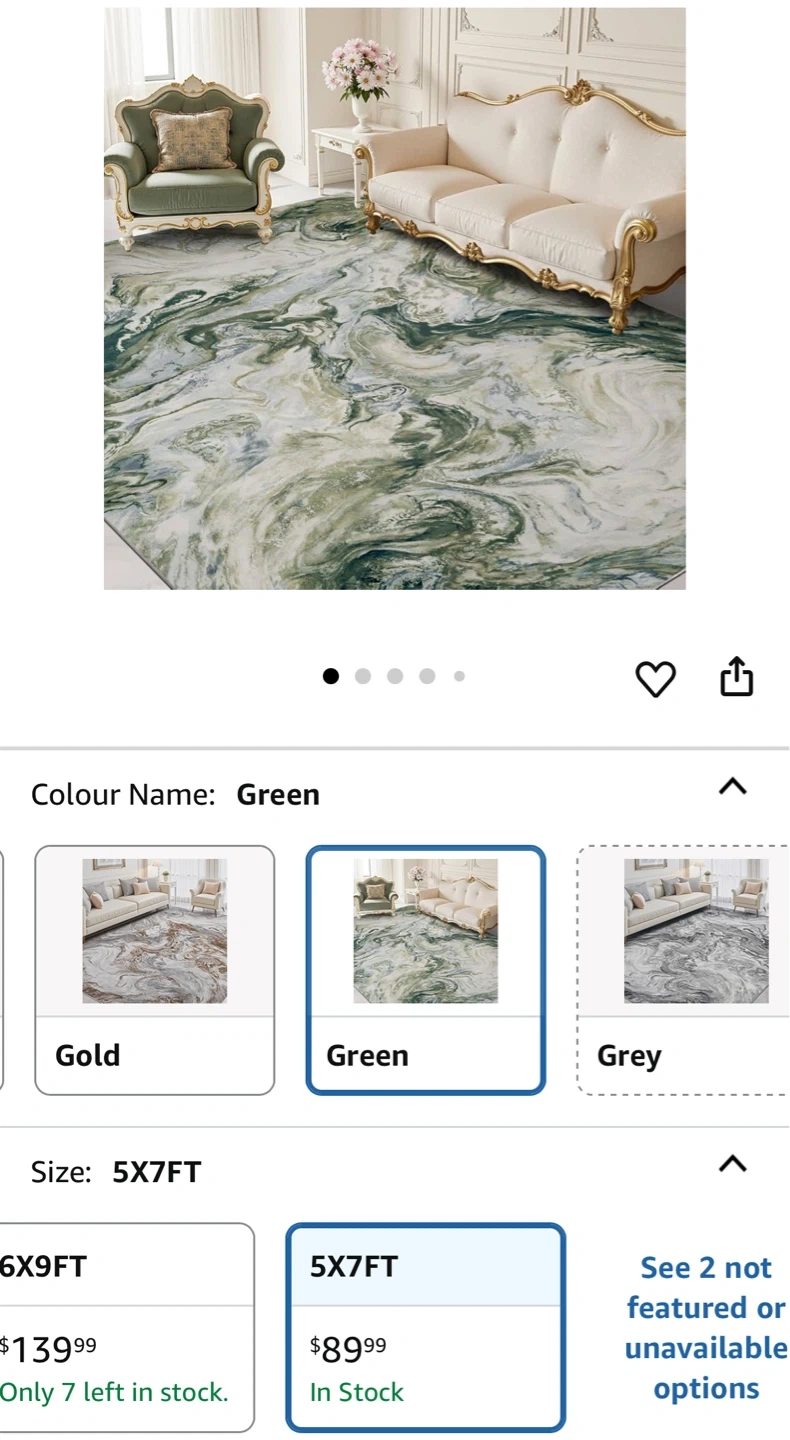This screenshot has width=790, height=1440.
Task: Collapse the Colour Name section
Action: [733, 787]
